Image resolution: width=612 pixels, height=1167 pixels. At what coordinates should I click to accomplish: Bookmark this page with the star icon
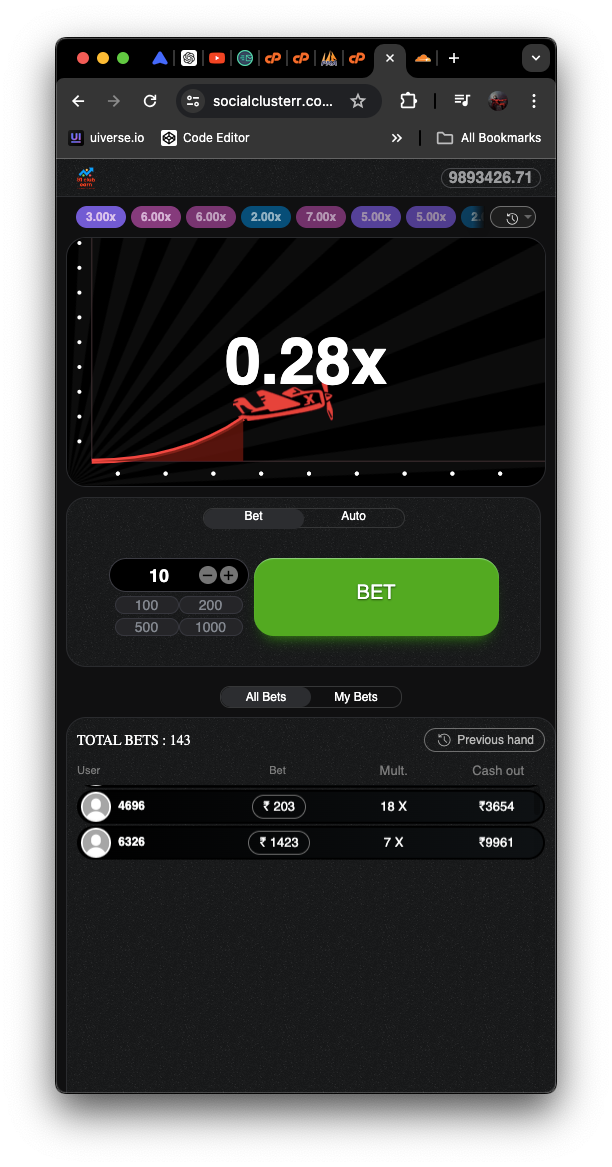(x=357, y=101)
